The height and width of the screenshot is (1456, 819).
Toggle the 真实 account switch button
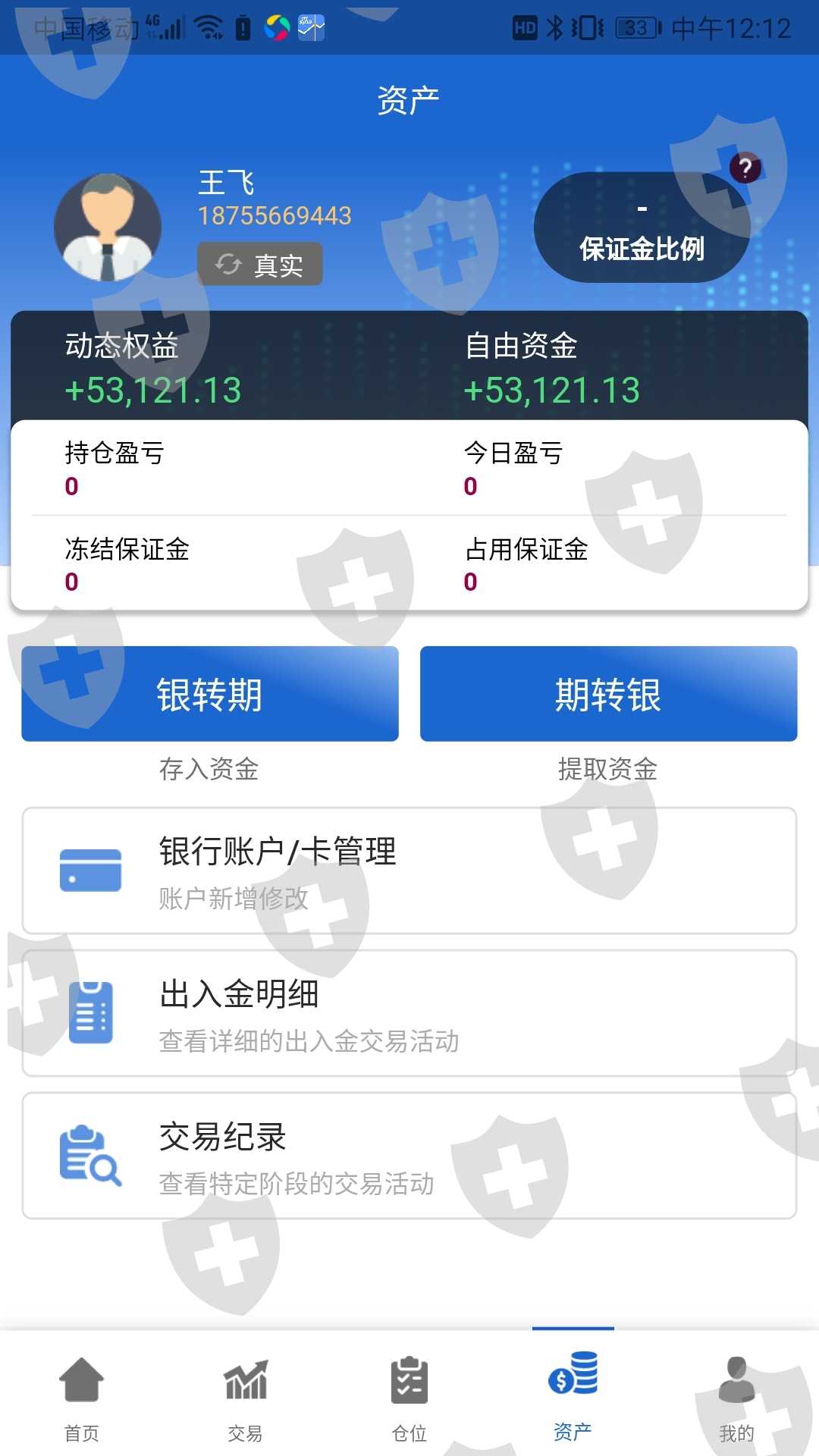pos(260,264)
